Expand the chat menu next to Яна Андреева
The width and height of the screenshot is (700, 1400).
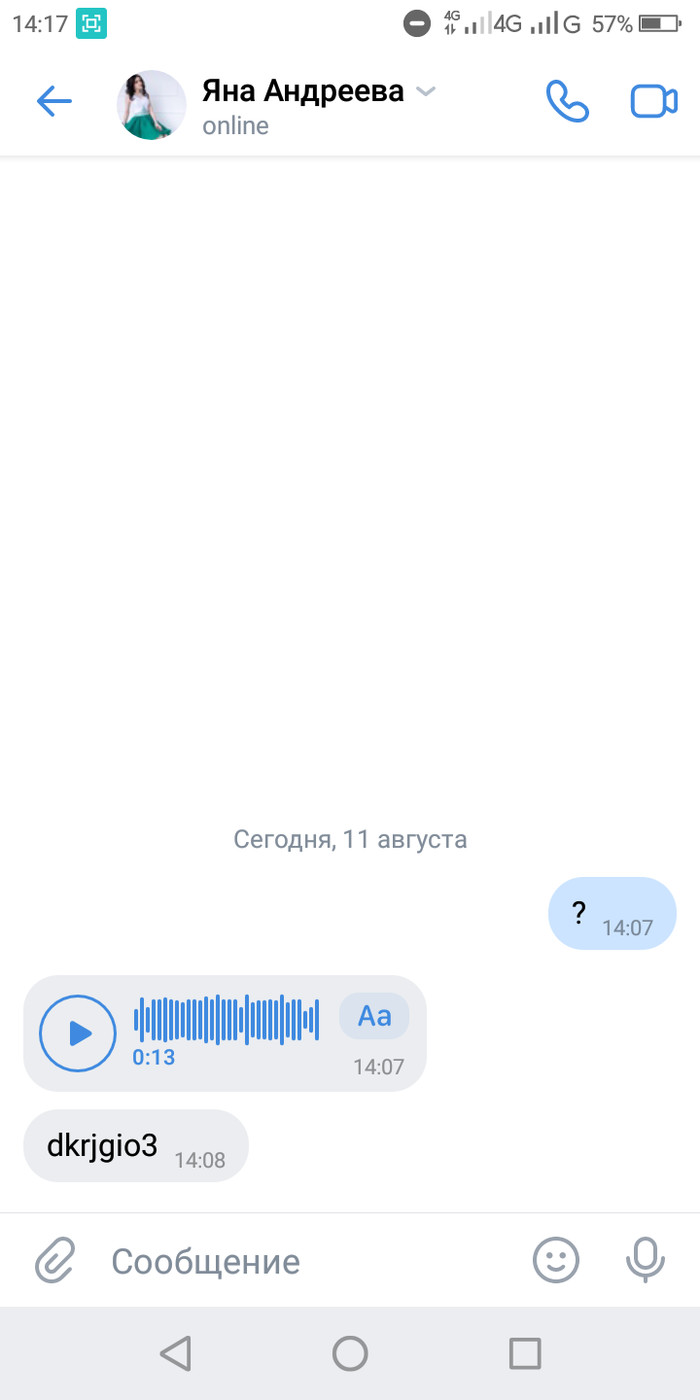click(426, 92)
